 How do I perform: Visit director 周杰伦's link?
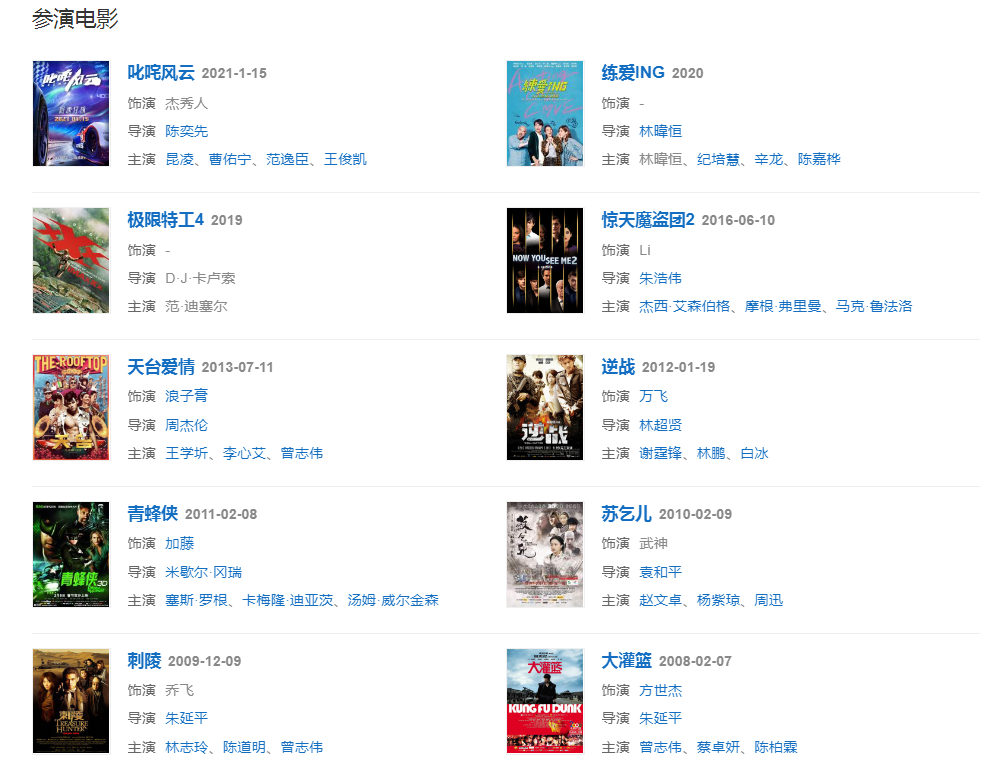point(186,425)
